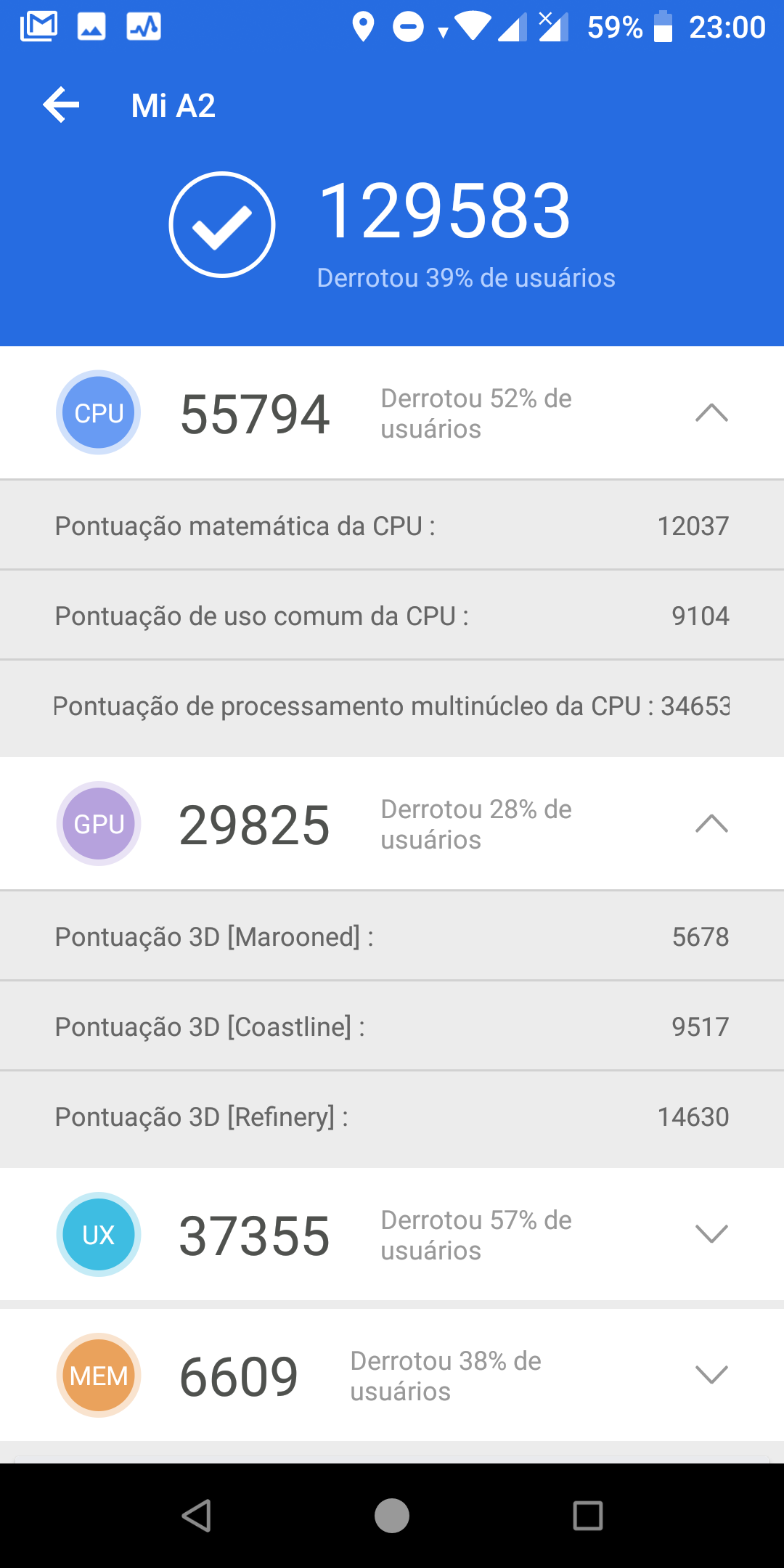This screenshot has width=784, height=1568.
Task: Tap the system home button
Action: pyautogui.click(x=392, y=1516)
